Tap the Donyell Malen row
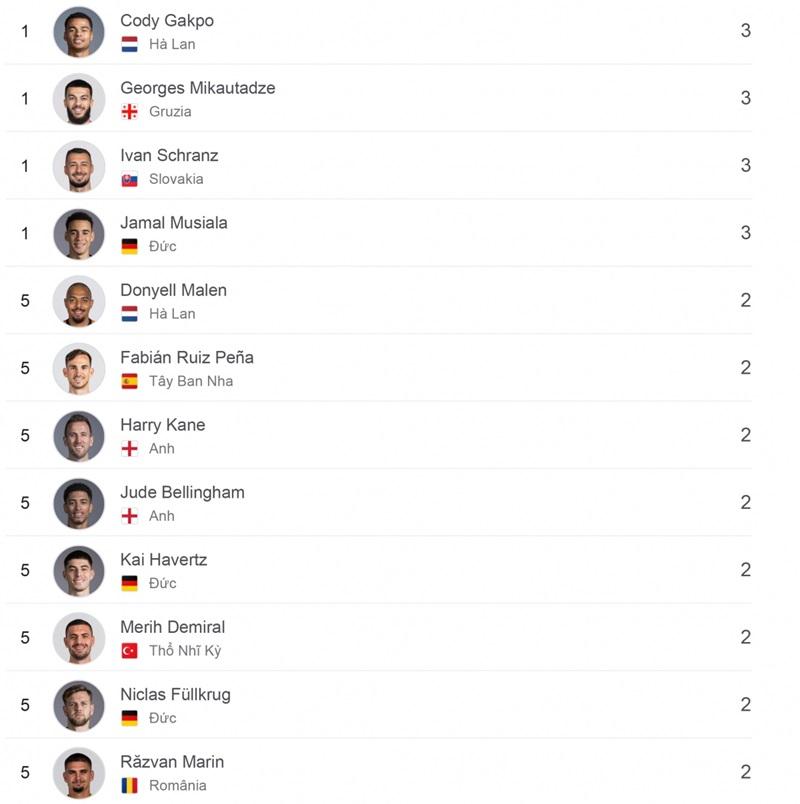 point(173,290)
